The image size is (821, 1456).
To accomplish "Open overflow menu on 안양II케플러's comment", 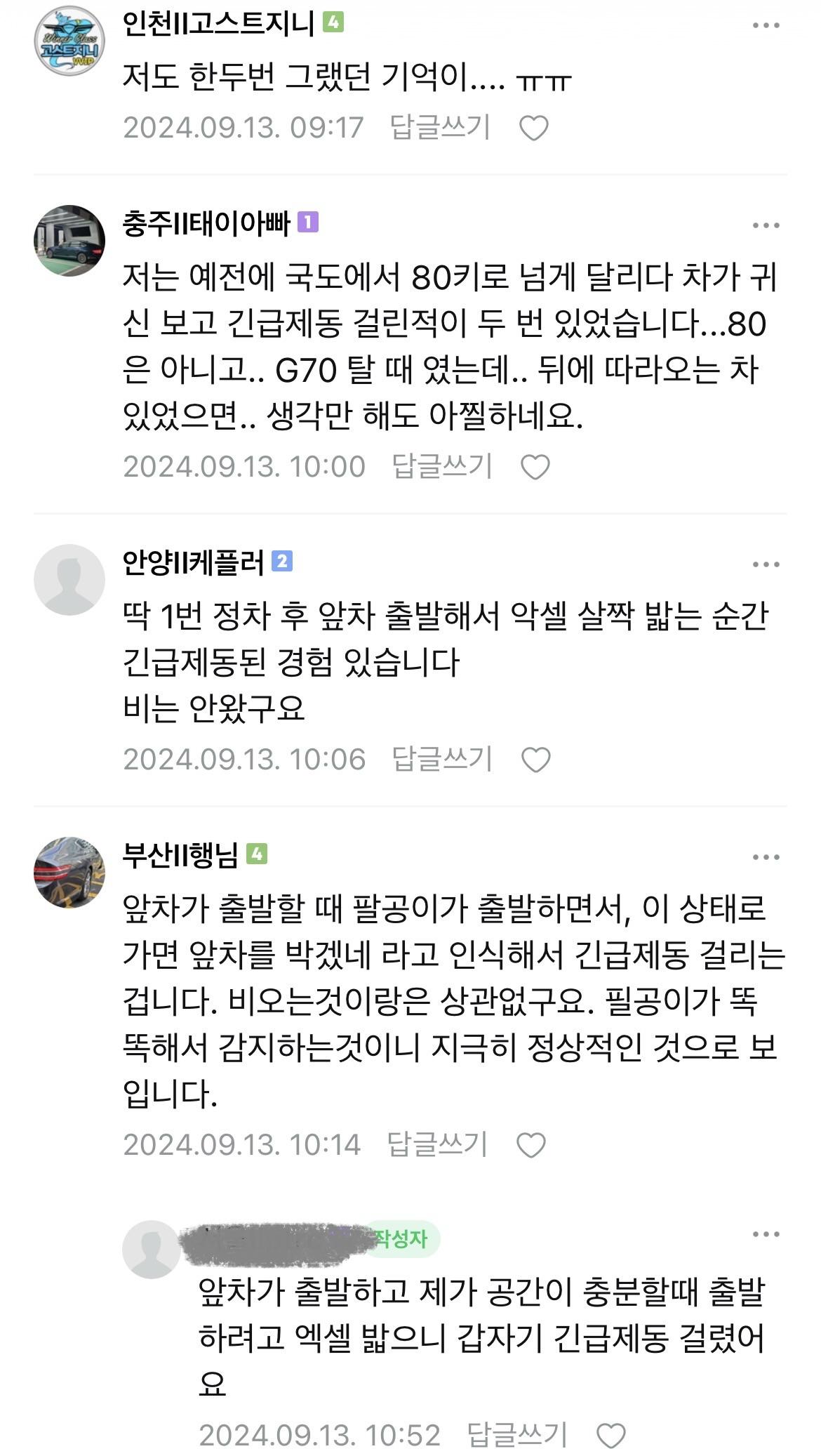I will (766, 564).
